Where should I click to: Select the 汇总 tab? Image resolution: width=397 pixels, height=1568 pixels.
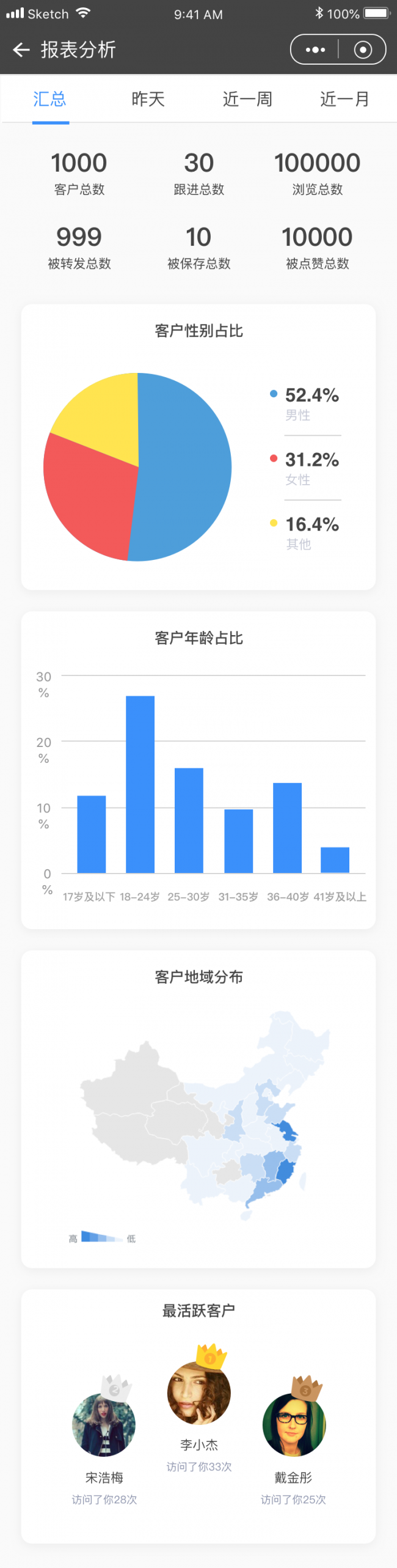[50, 99]
